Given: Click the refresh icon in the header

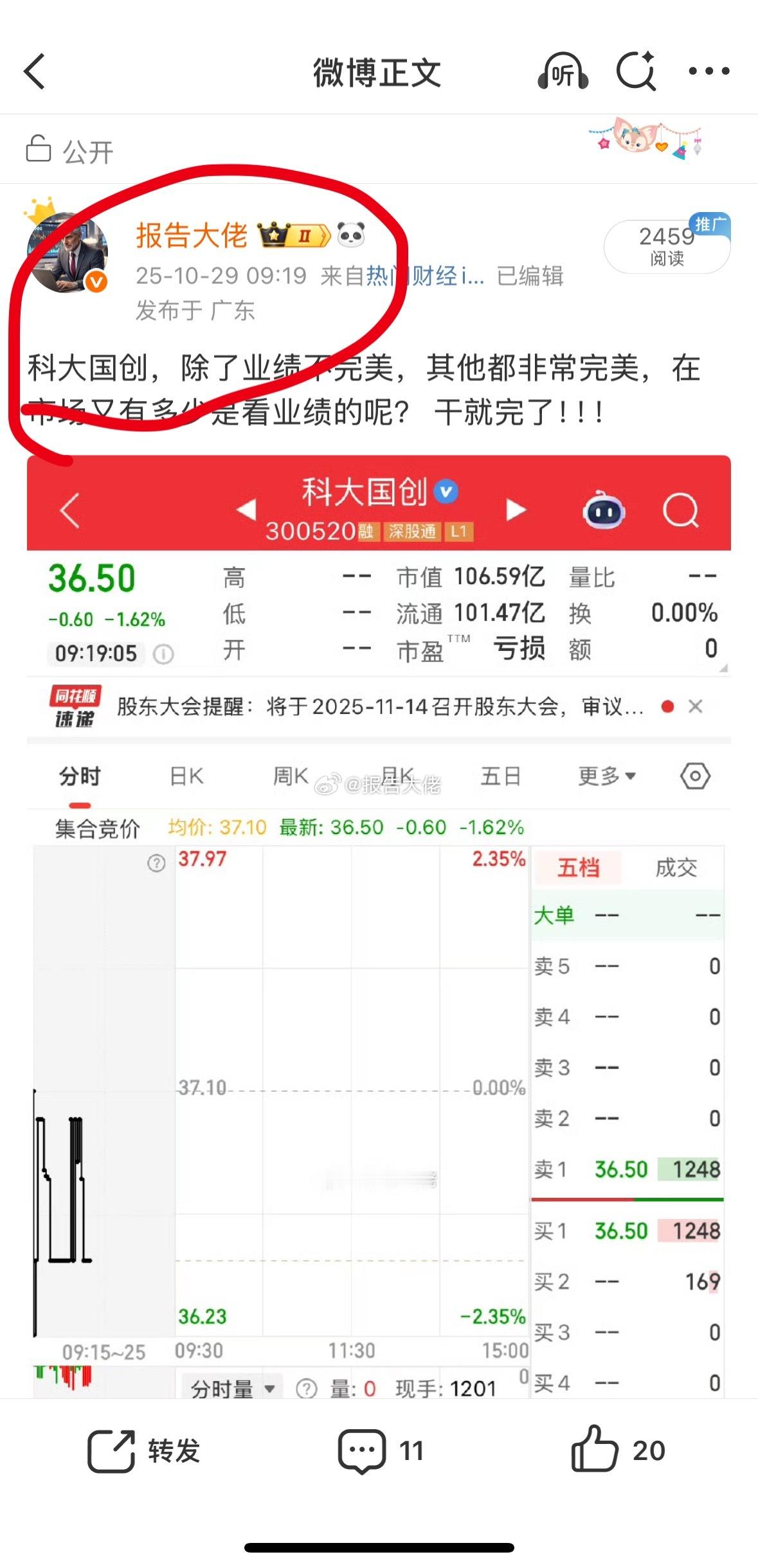Looking at the screenshot, I should click(636, 72).
